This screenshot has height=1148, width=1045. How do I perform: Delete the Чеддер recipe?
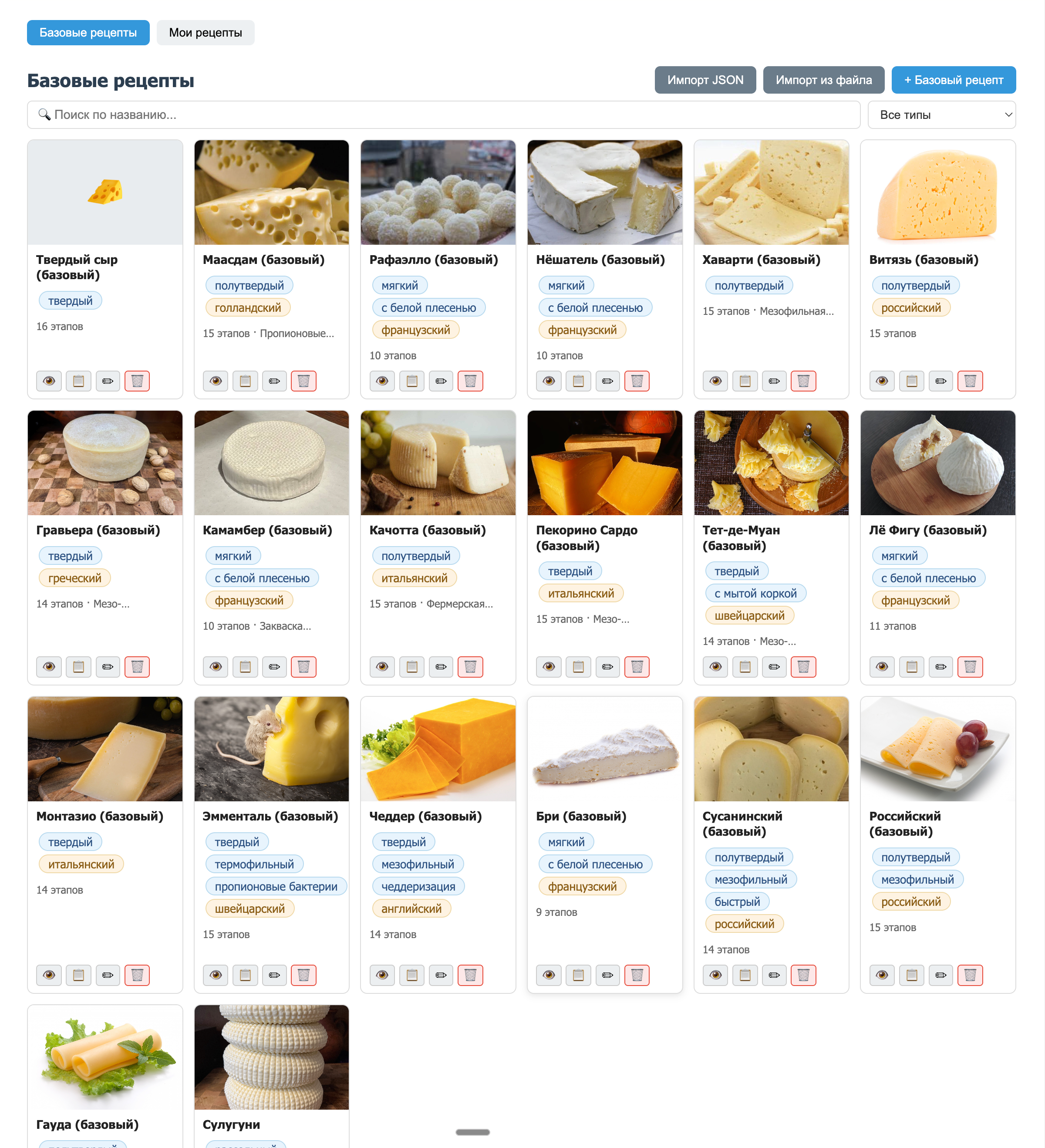[470, 976]
